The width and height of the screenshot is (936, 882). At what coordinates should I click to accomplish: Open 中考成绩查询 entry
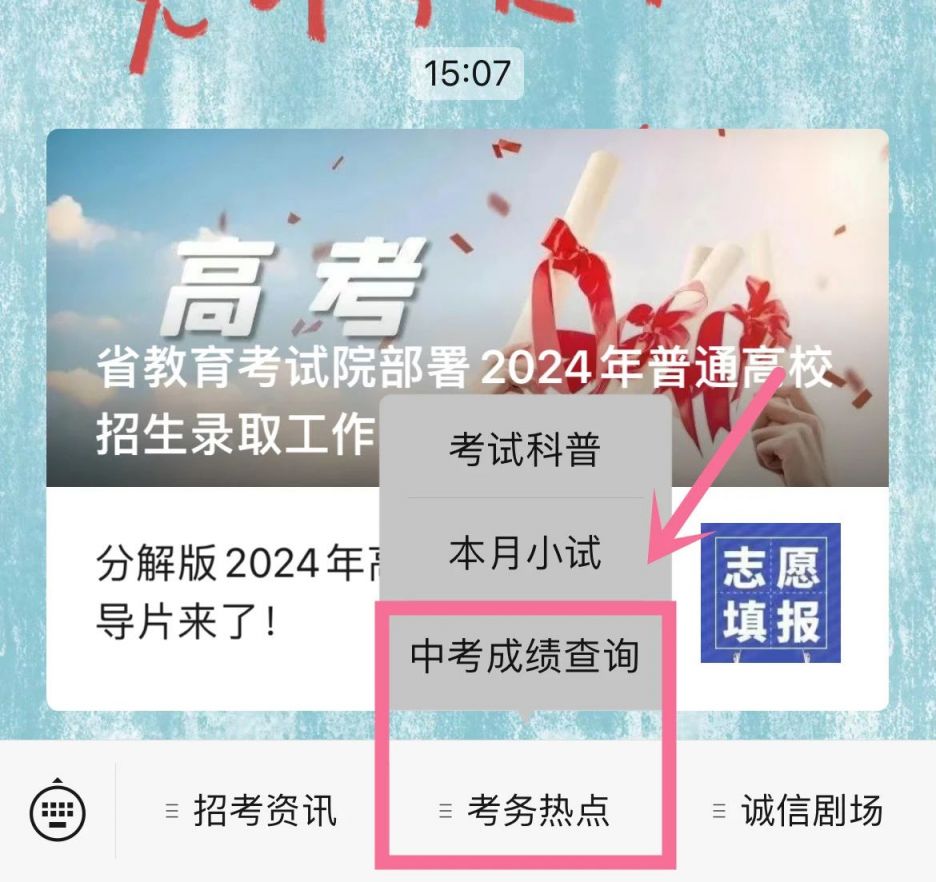tap(525, 657)
